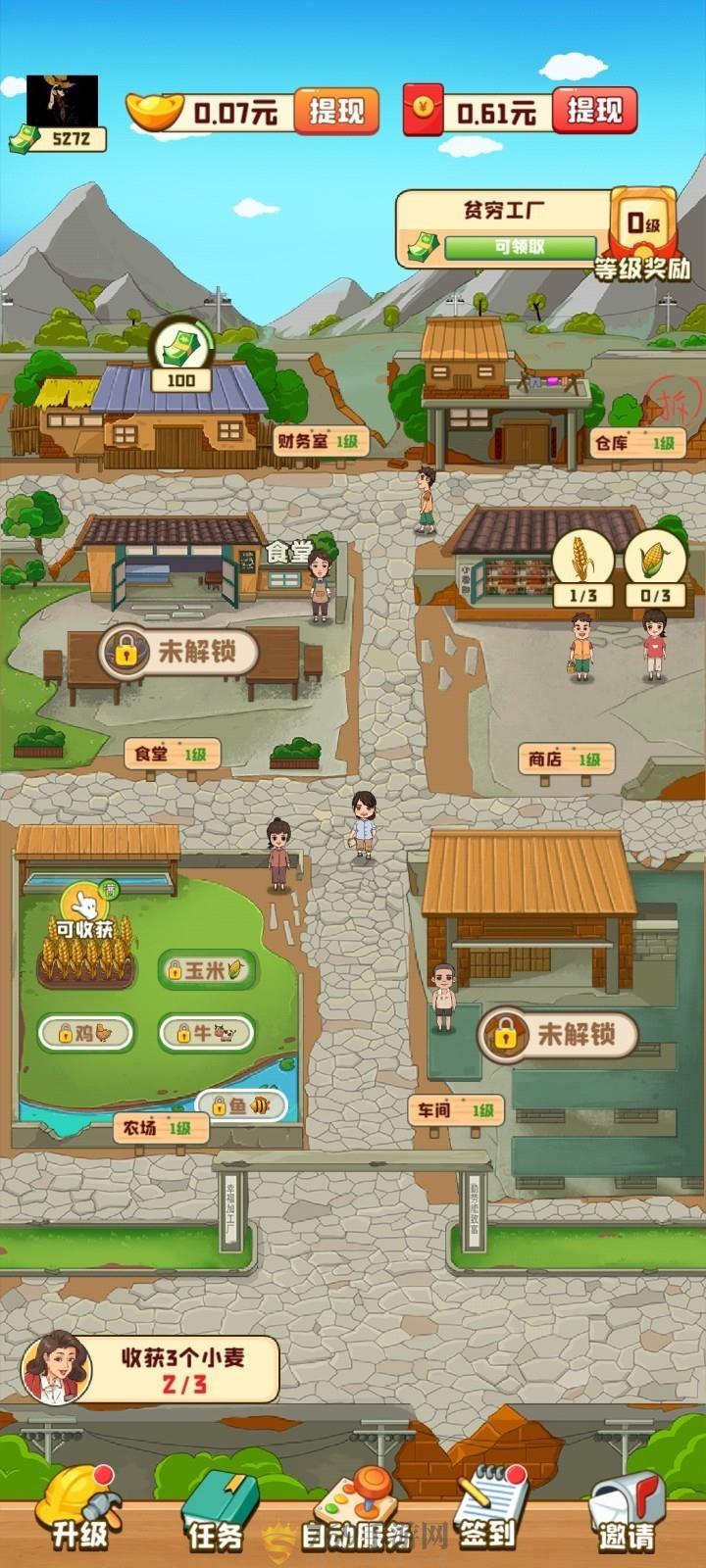Viewport: 706px width, 1568px height.
Task: Select the corn order bubble 0/3
Action: (x=655, y=569)
